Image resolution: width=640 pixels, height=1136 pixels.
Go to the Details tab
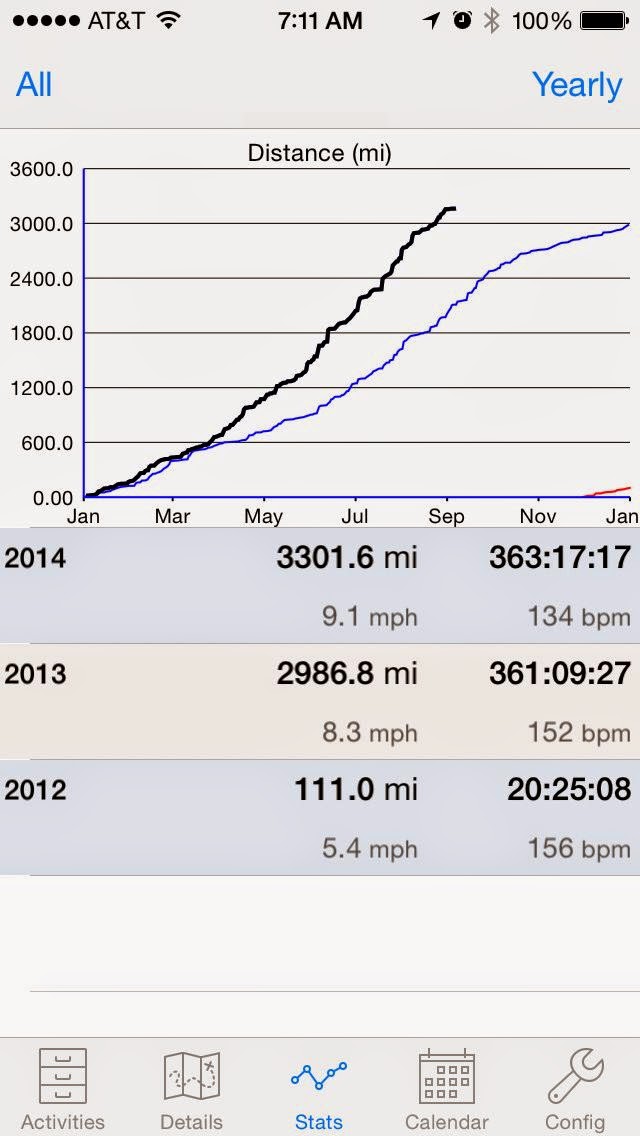(x=191, y=1089)
